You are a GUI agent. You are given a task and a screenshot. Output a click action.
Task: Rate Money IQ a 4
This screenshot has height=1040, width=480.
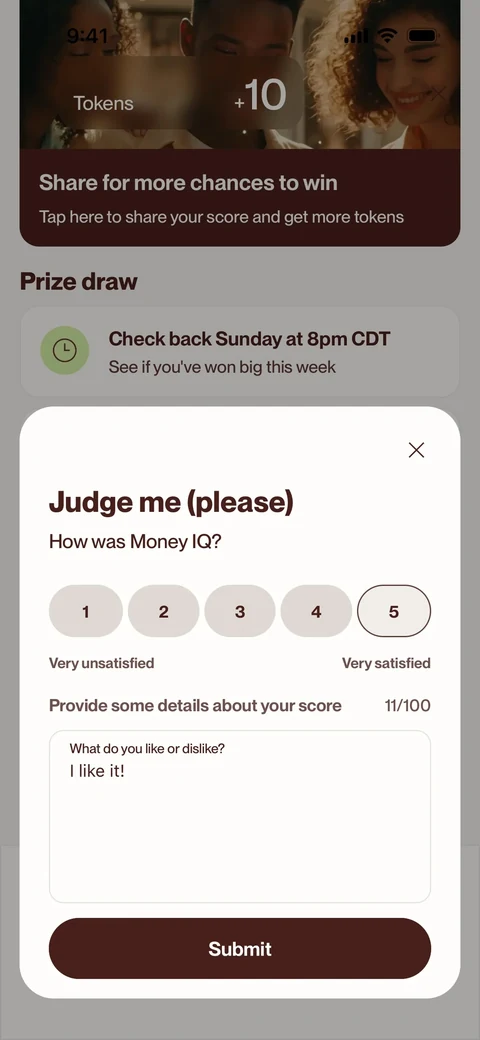316,611
